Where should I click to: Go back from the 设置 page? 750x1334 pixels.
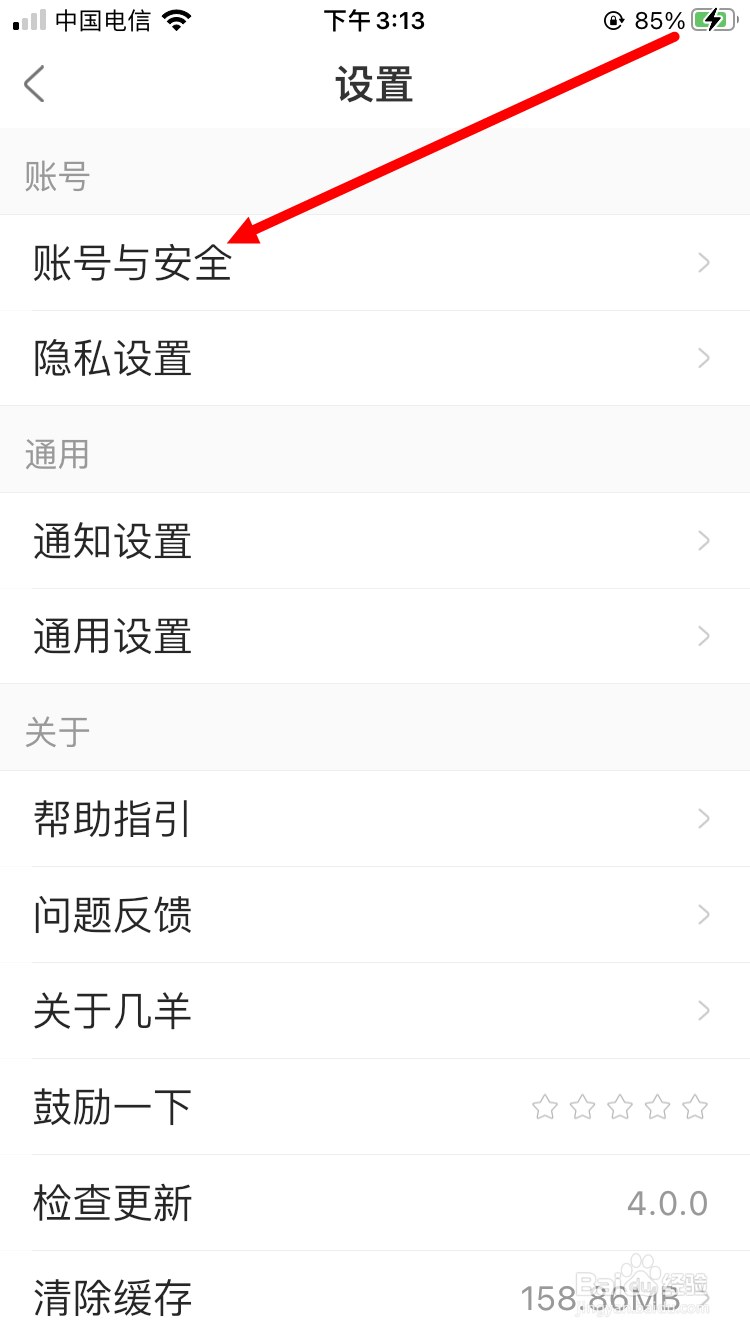(x=35, y=84)
